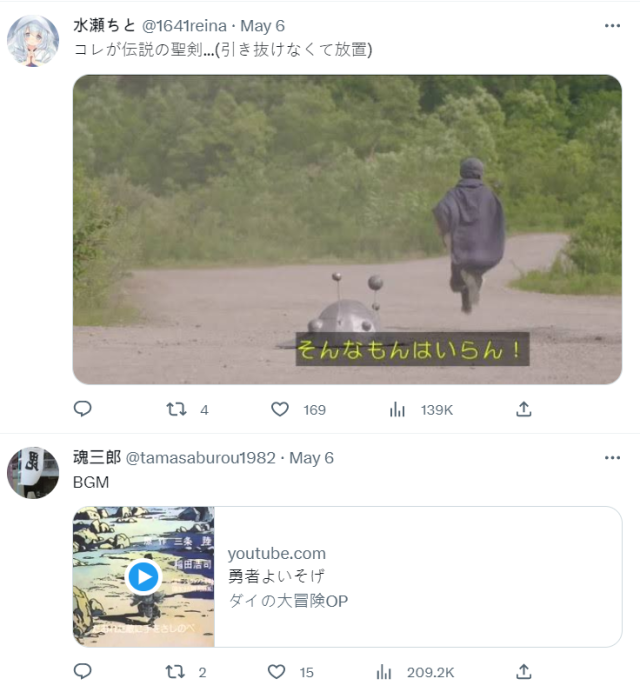Open the overflow menu on 水瀬ちと's tweet
This screenshot has height=692, width=640.
(612, 26)
